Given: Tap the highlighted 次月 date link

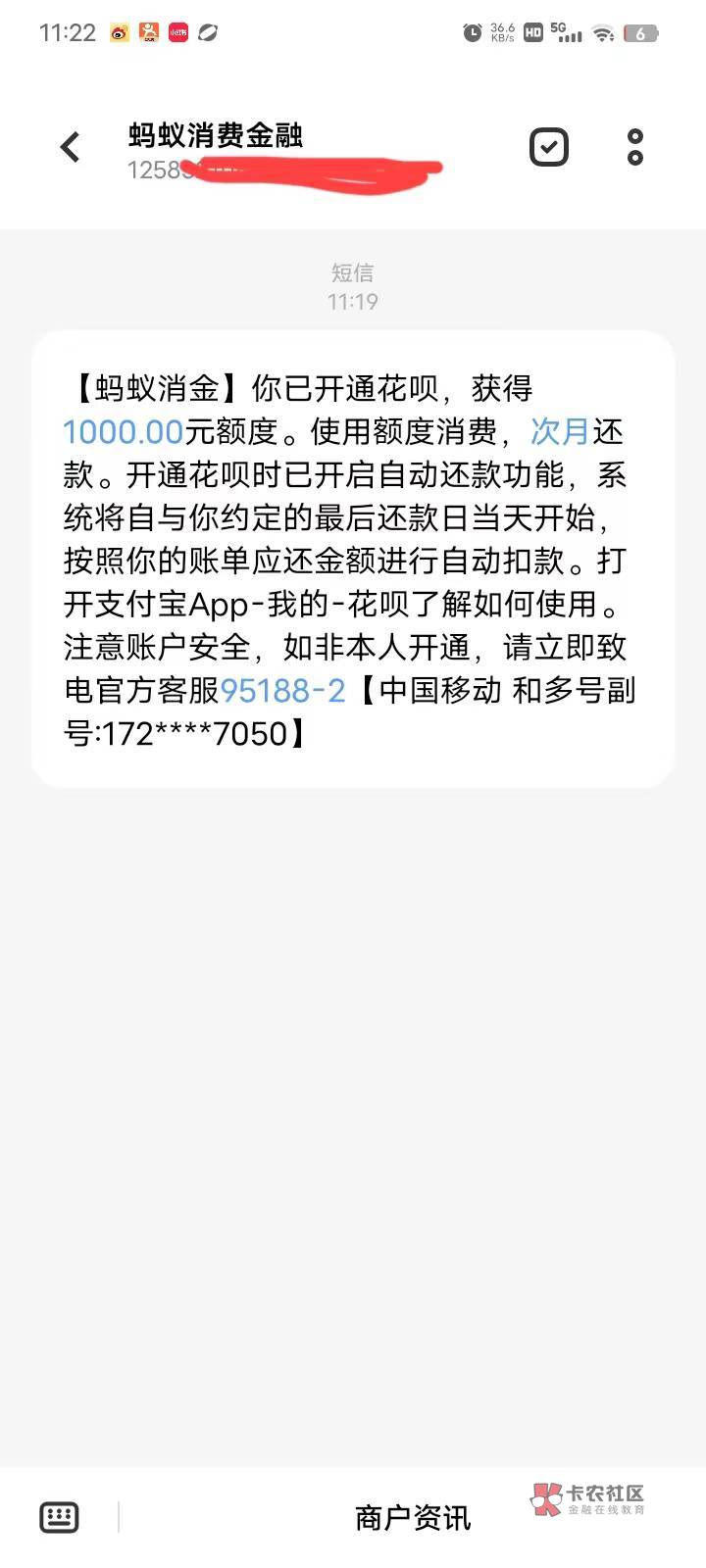Looking at the screenshot, I should pos(560,431).
